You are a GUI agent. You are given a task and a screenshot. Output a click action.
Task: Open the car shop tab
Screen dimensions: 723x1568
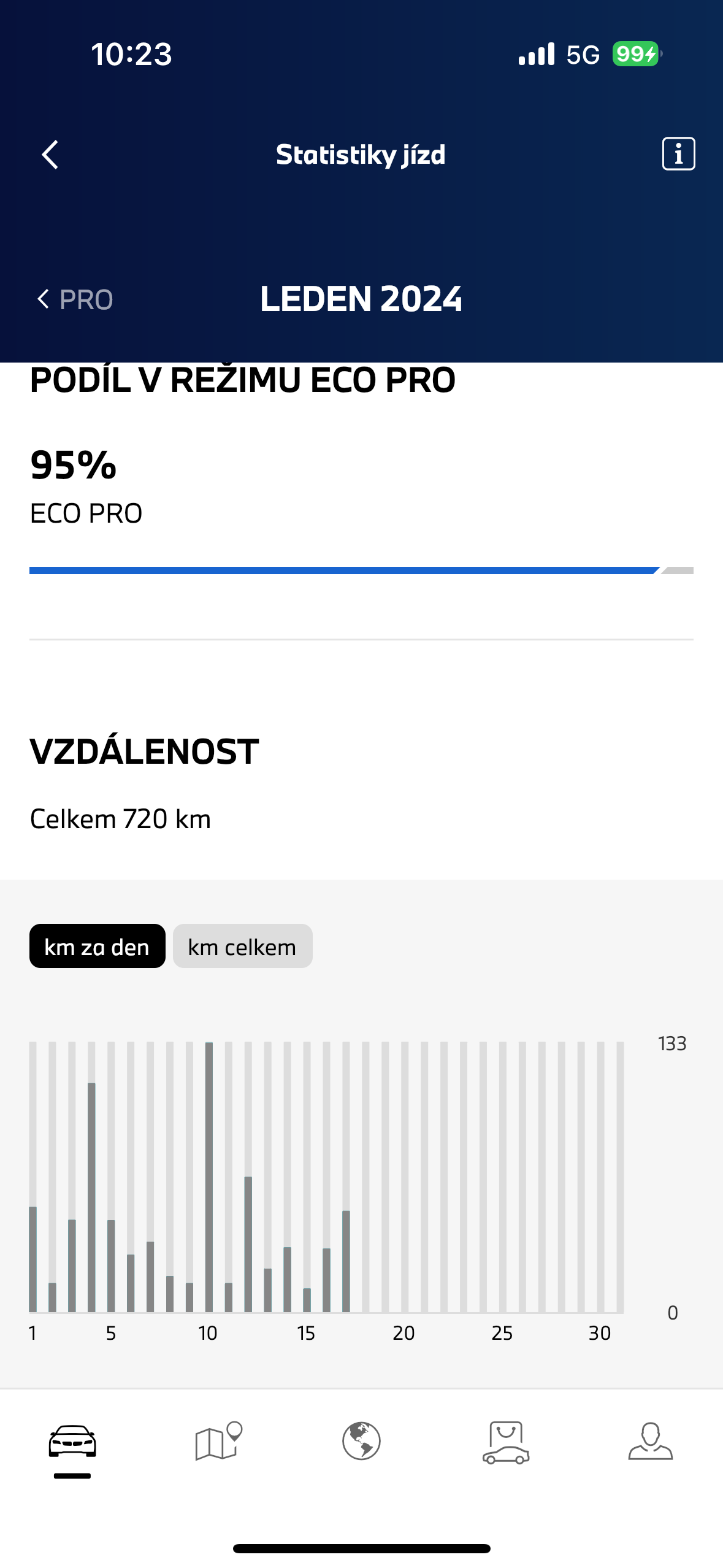tap(505, 1442)
